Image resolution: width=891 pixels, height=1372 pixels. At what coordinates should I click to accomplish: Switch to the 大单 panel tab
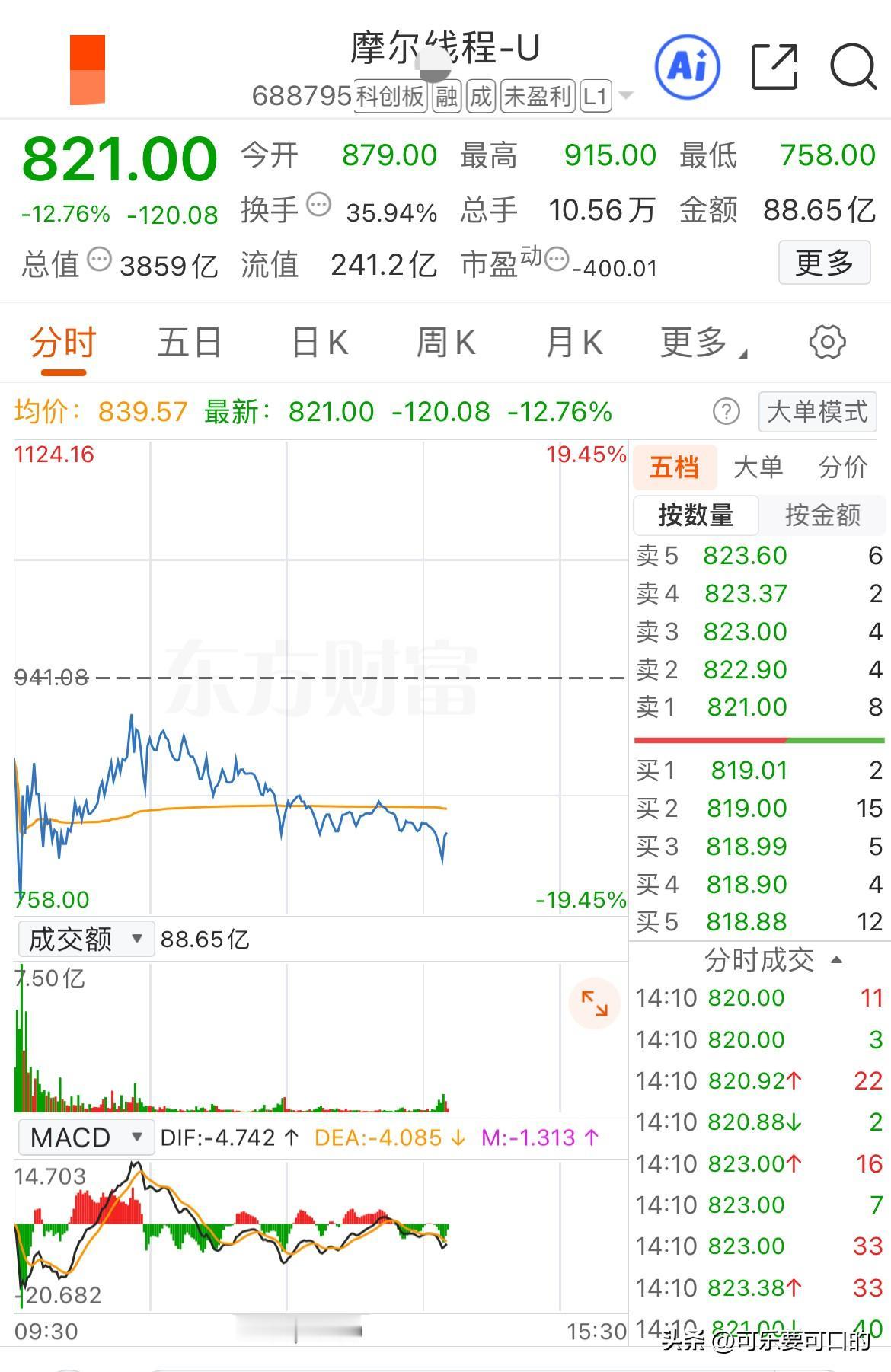coord(758,467)
